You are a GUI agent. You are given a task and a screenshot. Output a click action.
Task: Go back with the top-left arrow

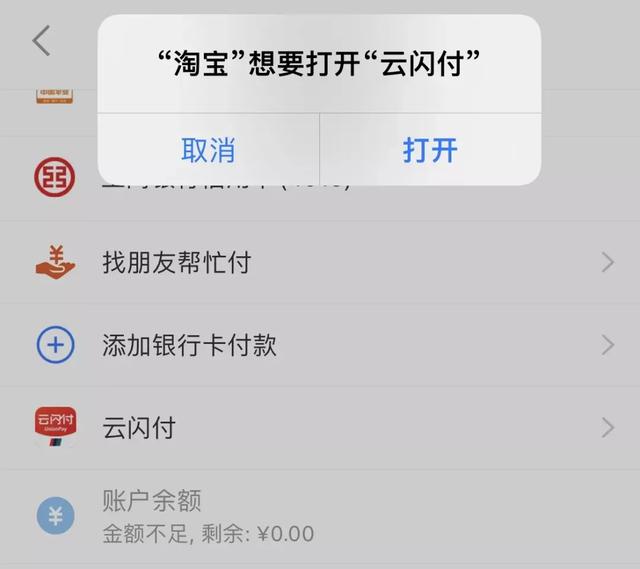click(x=41, y=41)
